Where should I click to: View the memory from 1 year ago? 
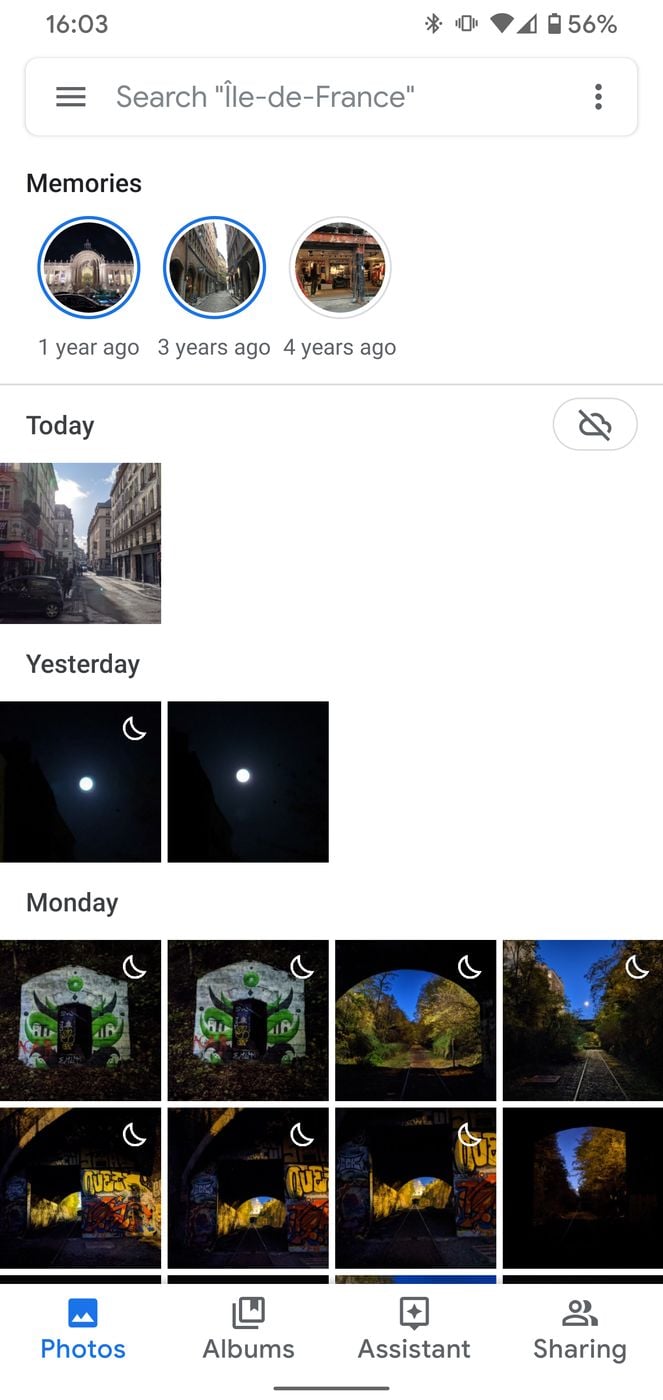pos(89,268)
